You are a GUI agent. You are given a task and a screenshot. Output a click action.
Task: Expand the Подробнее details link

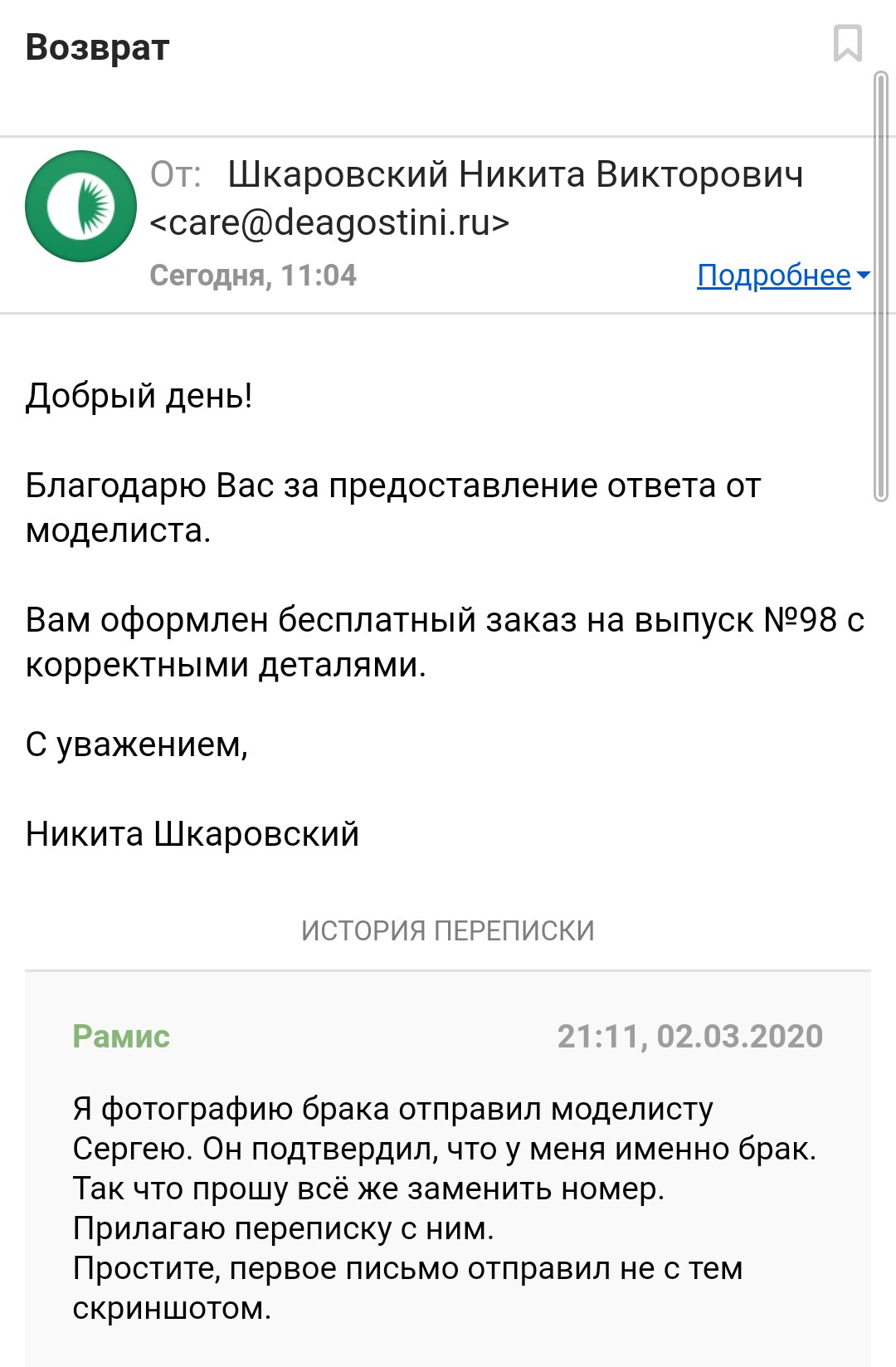click(x=782, y=275)
